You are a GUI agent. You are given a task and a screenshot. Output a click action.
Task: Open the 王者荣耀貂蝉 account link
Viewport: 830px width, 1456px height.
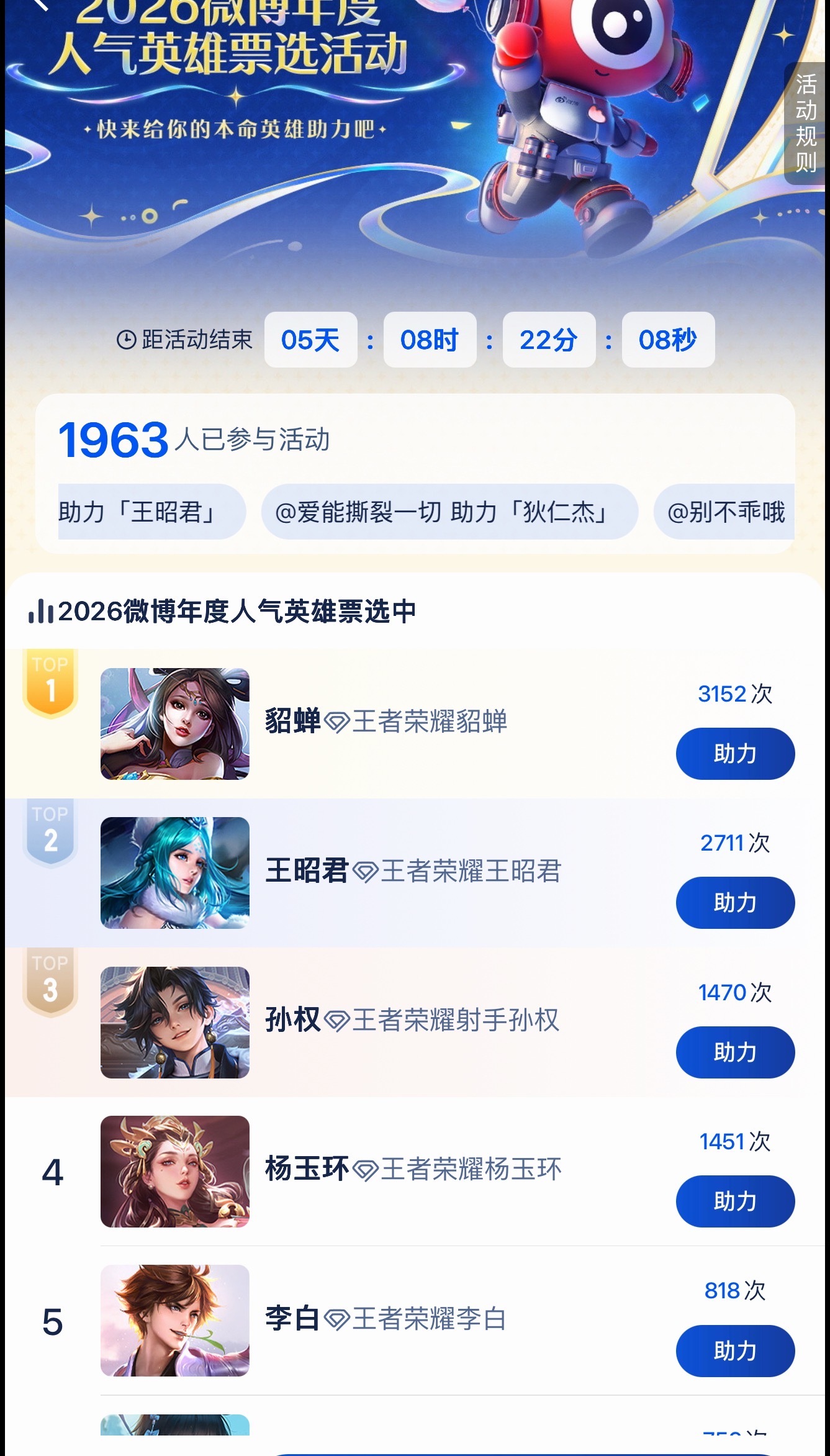417,721
